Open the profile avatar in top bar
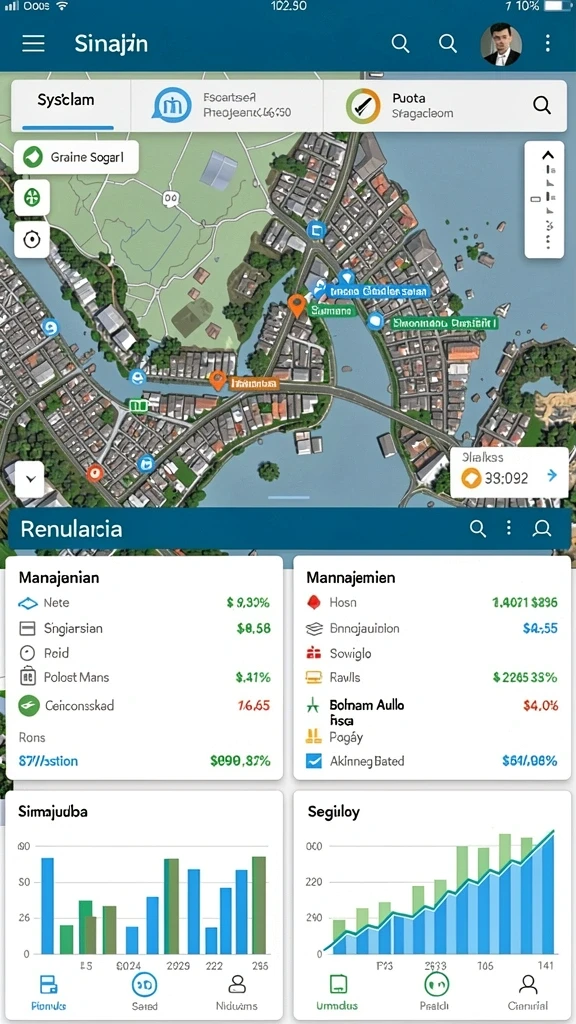 click(501, 44)
